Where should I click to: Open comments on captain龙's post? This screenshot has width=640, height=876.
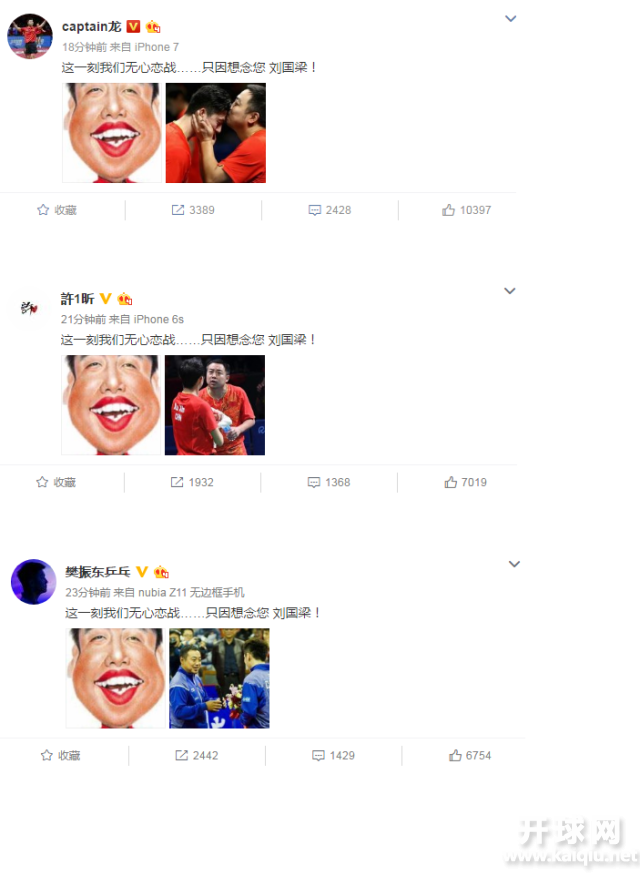click(329, 210)
